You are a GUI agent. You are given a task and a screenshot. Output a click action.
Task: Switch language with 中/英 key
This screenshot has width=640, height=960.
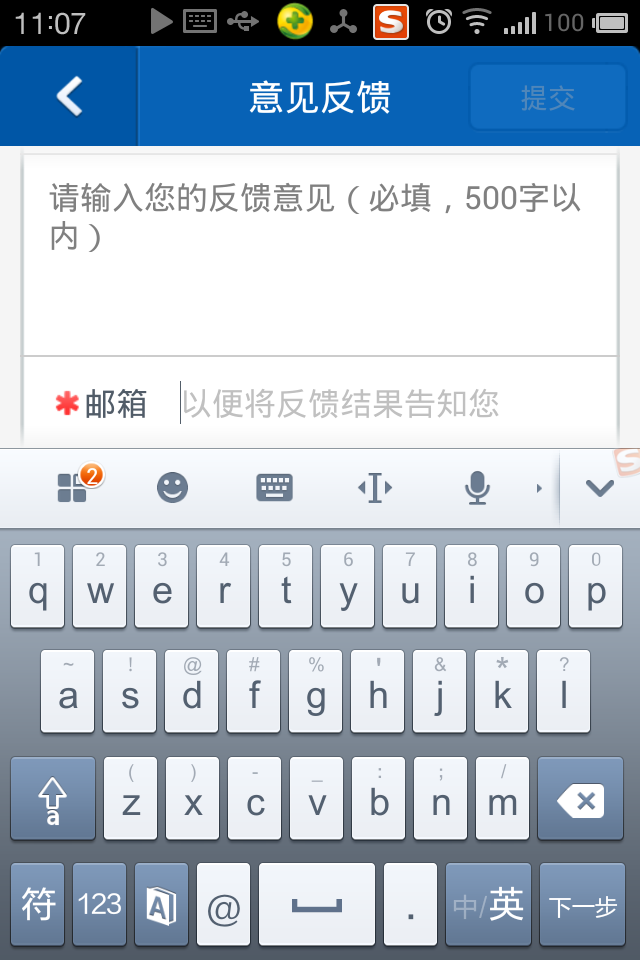point(488,905)
